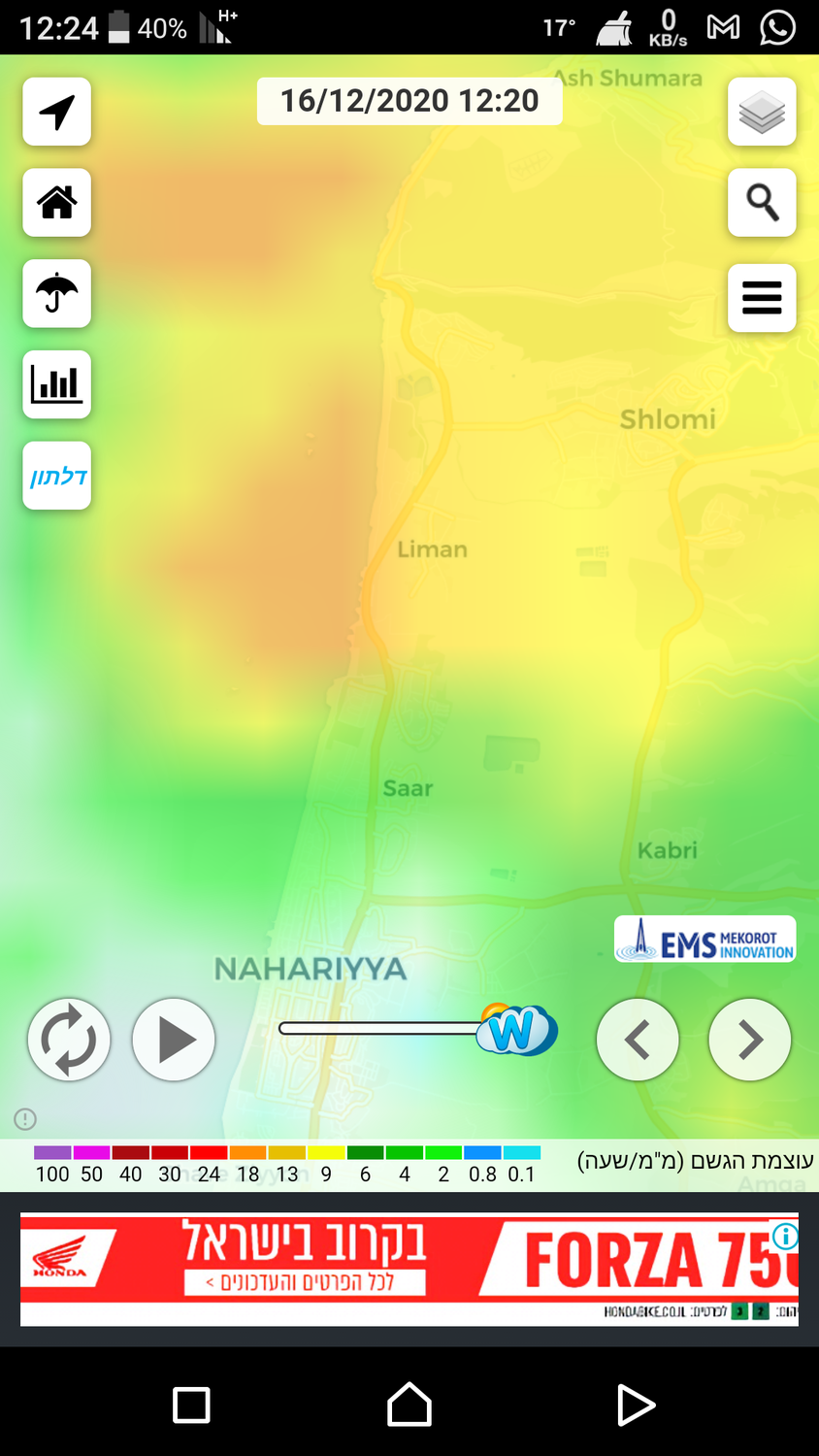This screenshot has height=1456, width=819.
Task: Open the bar chart statistics
Action: tap(57, 384)
